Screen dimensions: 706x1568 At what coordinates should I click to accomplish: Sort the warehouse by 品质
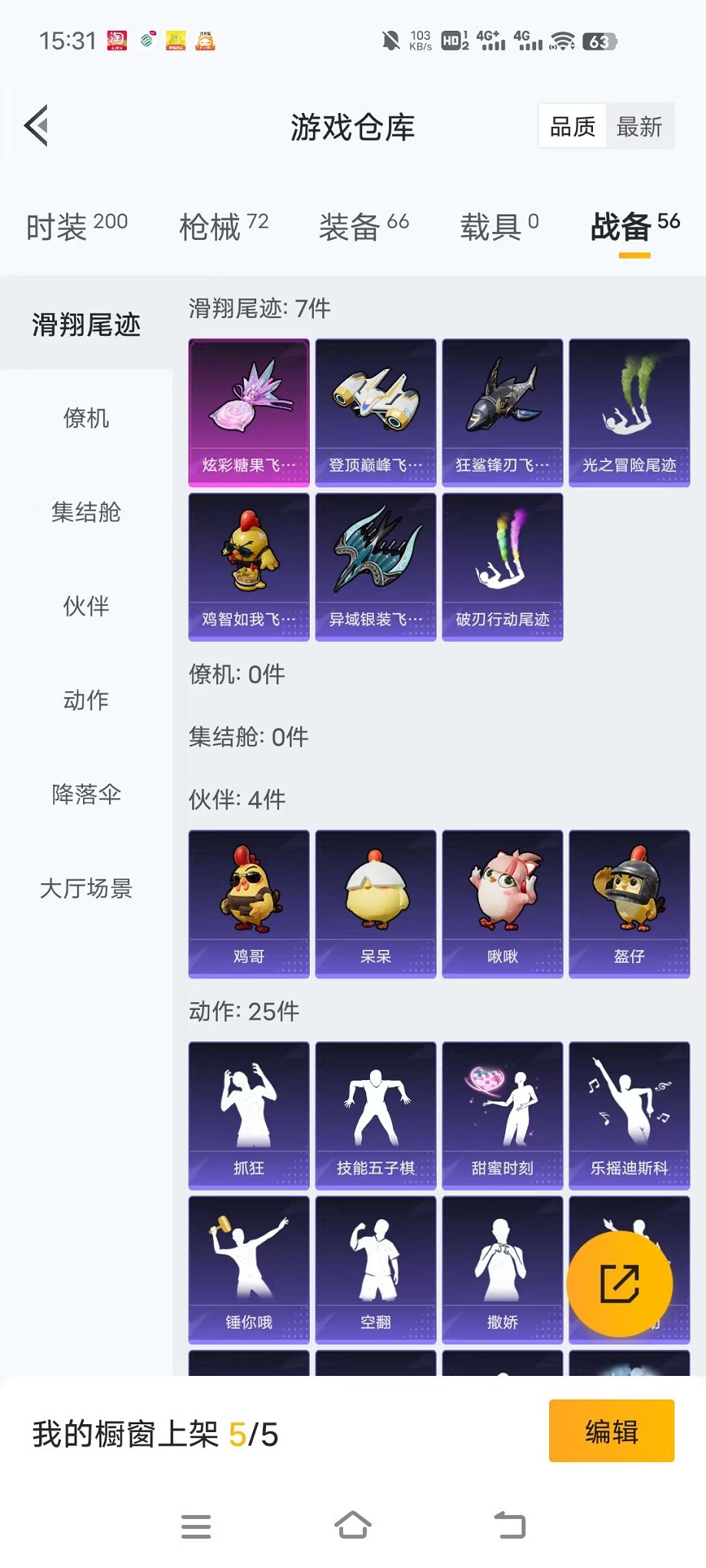tap(572, 125)
